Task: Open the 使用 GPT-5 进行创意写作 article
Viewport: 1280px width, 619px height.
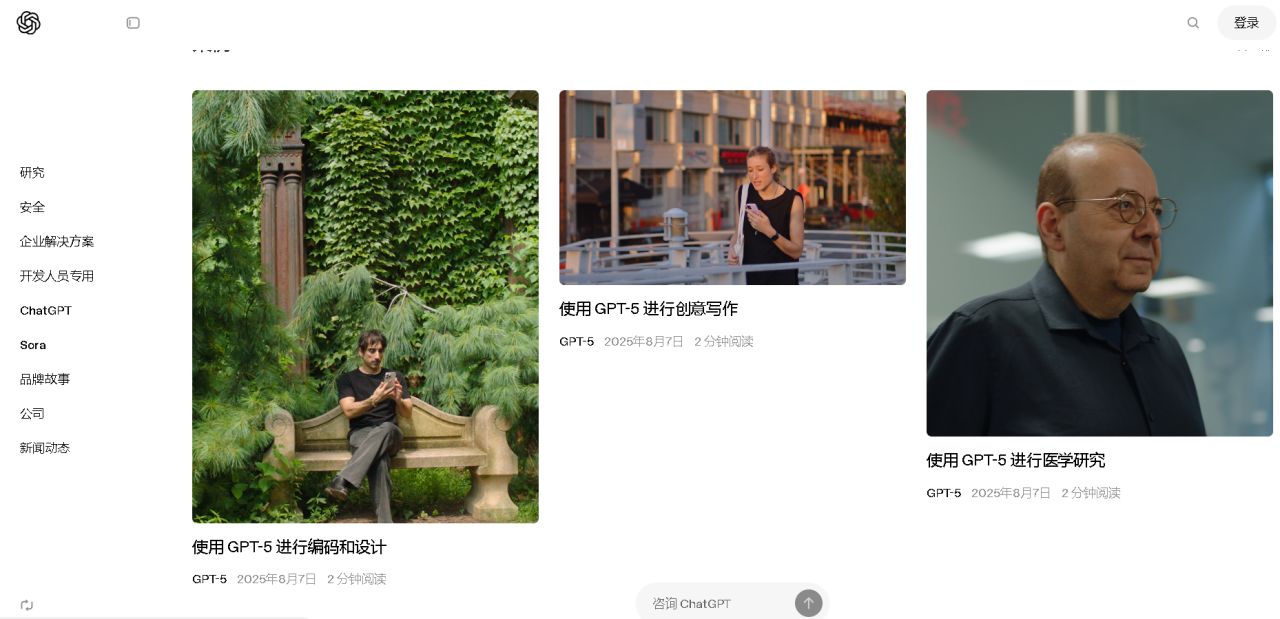Action: coord(648,309)
